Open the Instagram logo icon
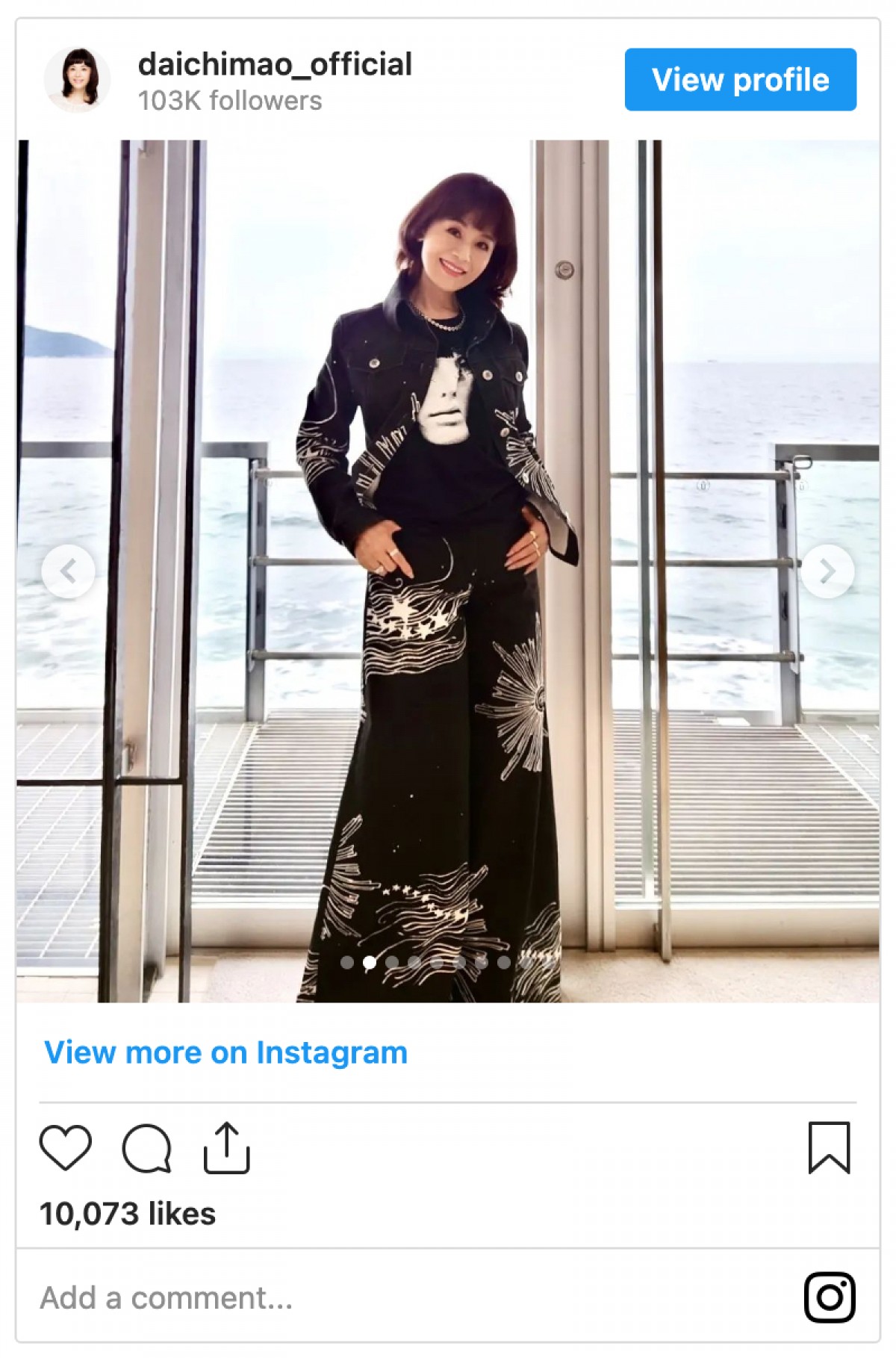 [x=830, y=1297]
